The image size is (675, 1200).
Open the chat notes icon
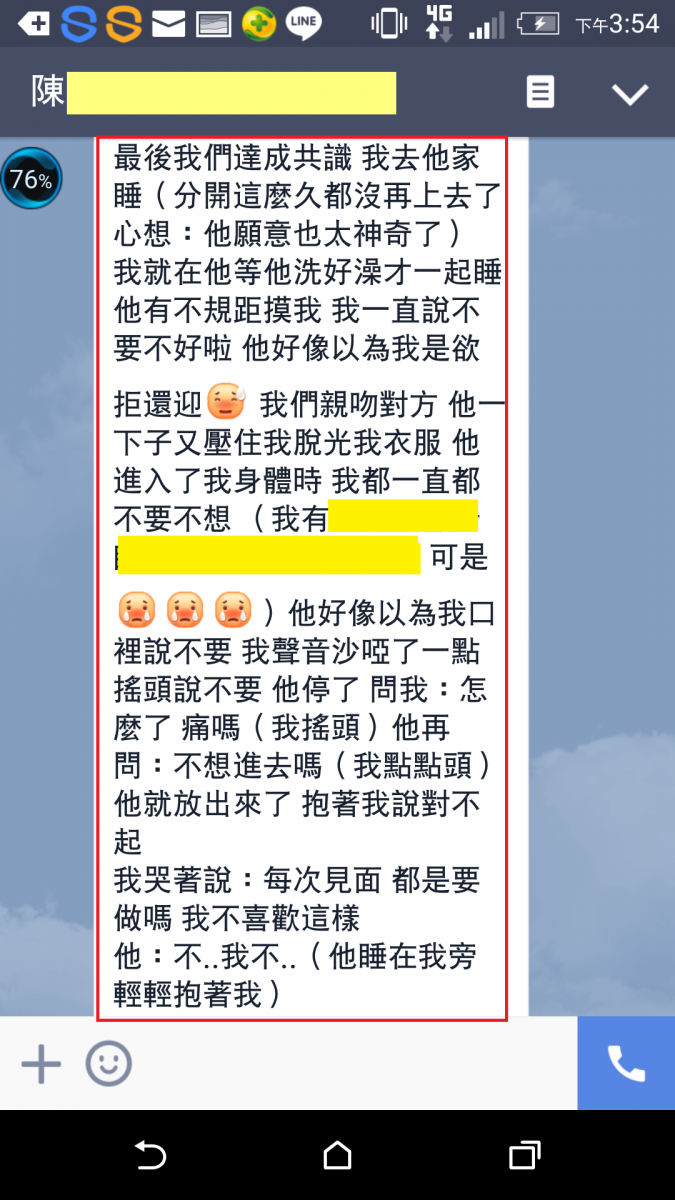[540, 93]
